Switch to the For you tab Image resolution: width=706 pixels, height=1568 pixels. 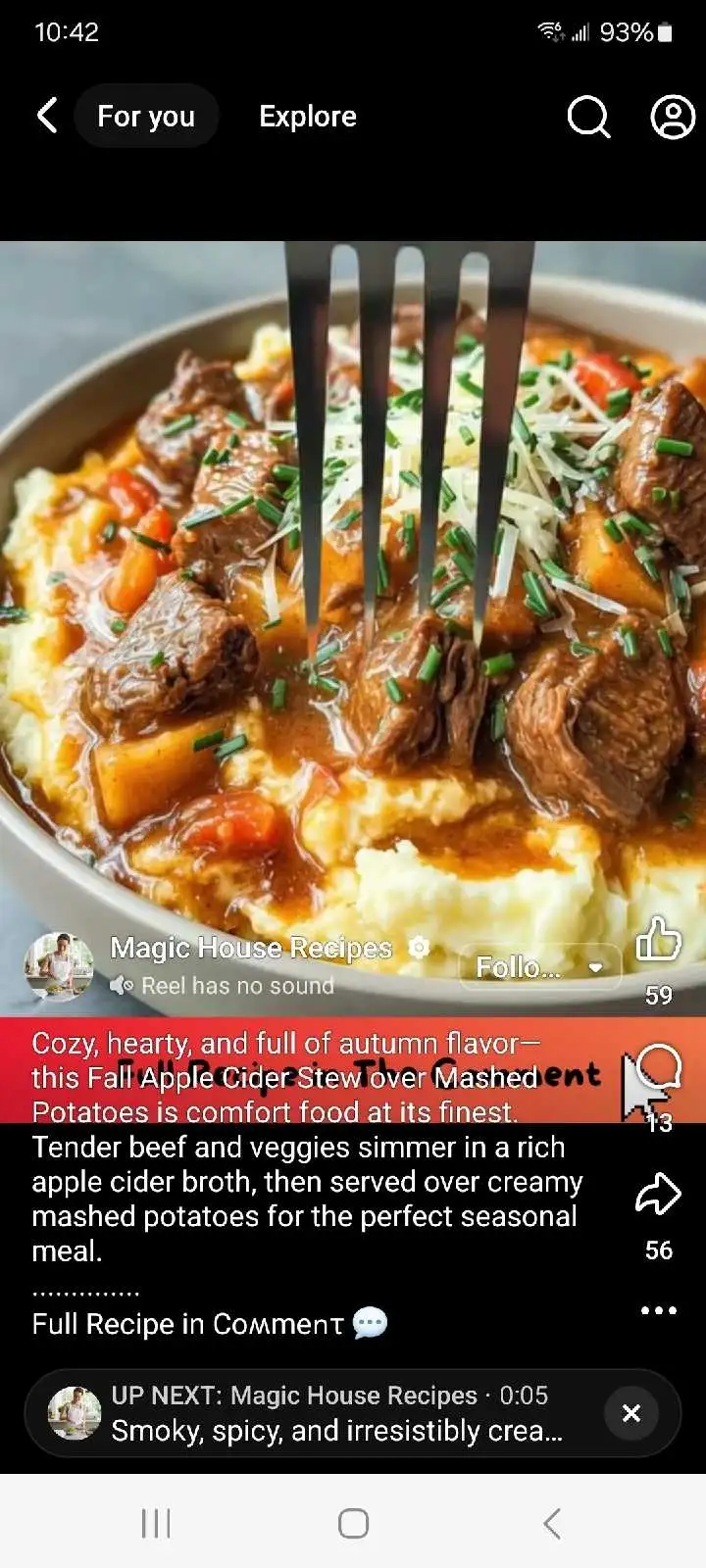pos(146,116)
